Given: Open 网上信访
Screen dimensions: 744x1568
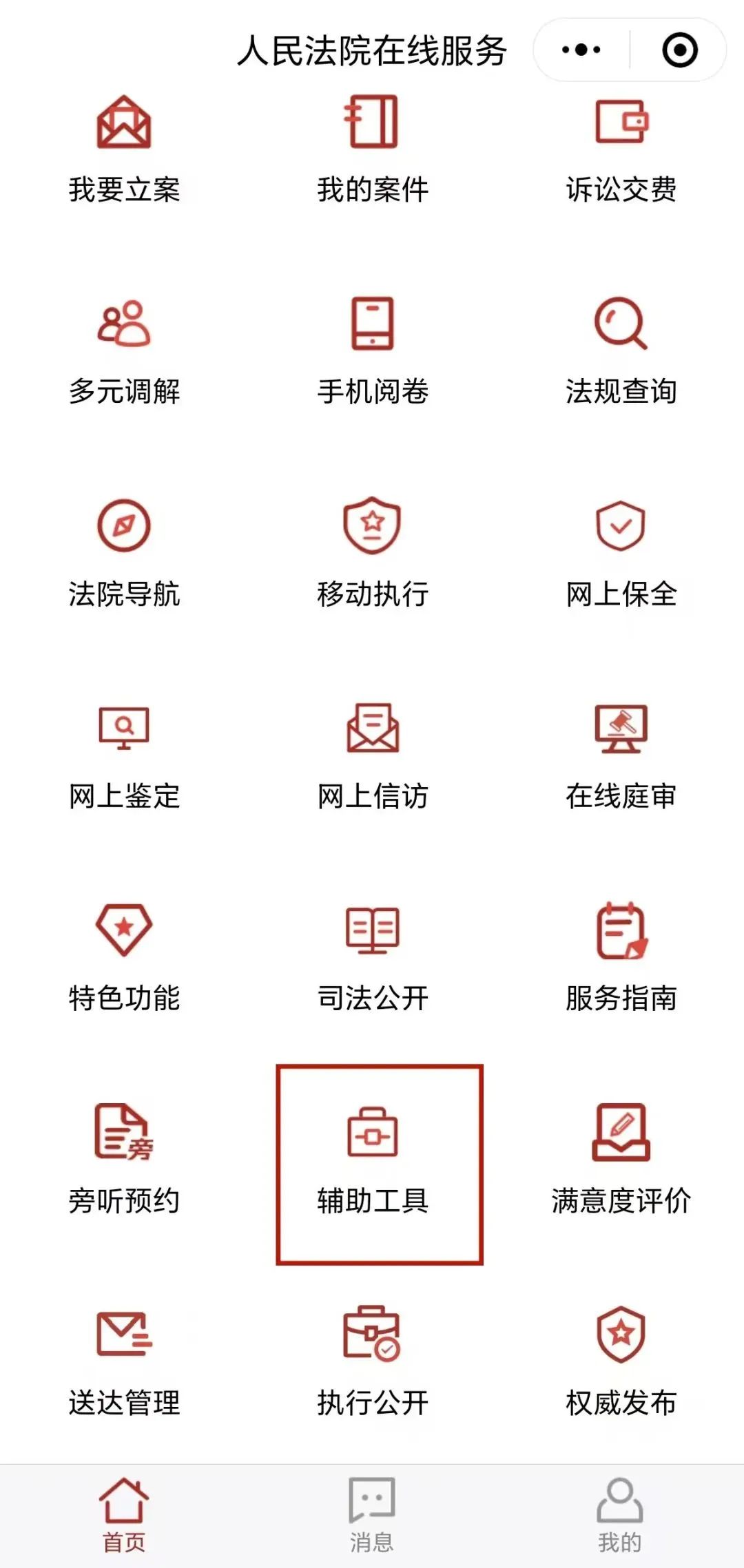Looking at the screenshot, I should [x=372, y=756].
